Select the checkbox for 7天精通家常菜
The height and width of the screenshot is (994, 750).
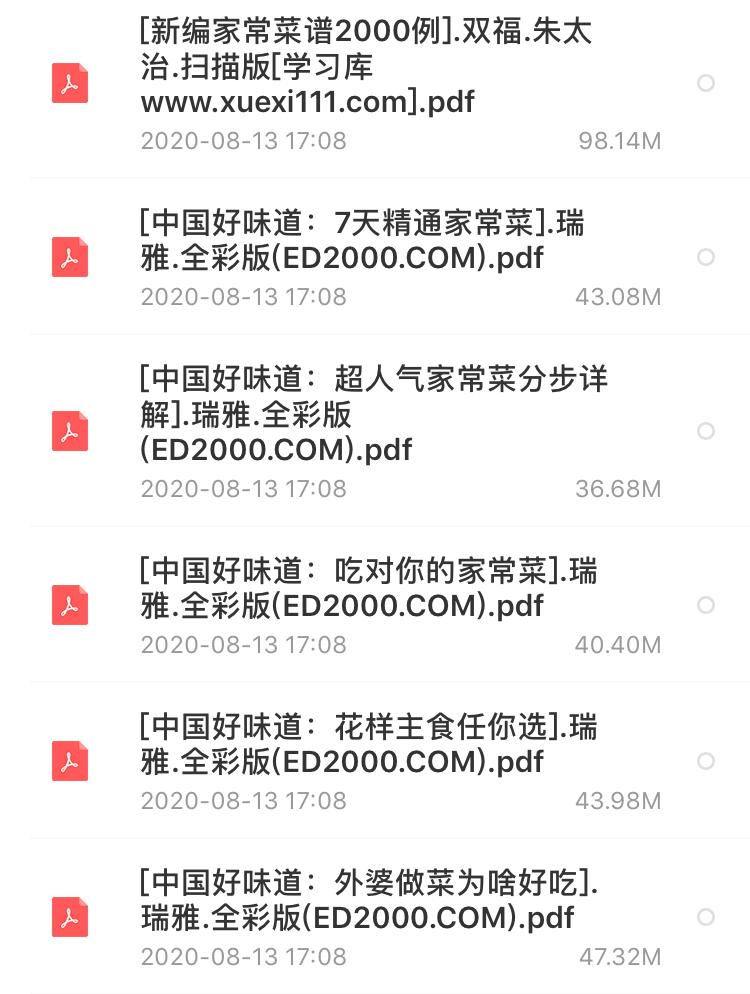(x=708, y=257)
